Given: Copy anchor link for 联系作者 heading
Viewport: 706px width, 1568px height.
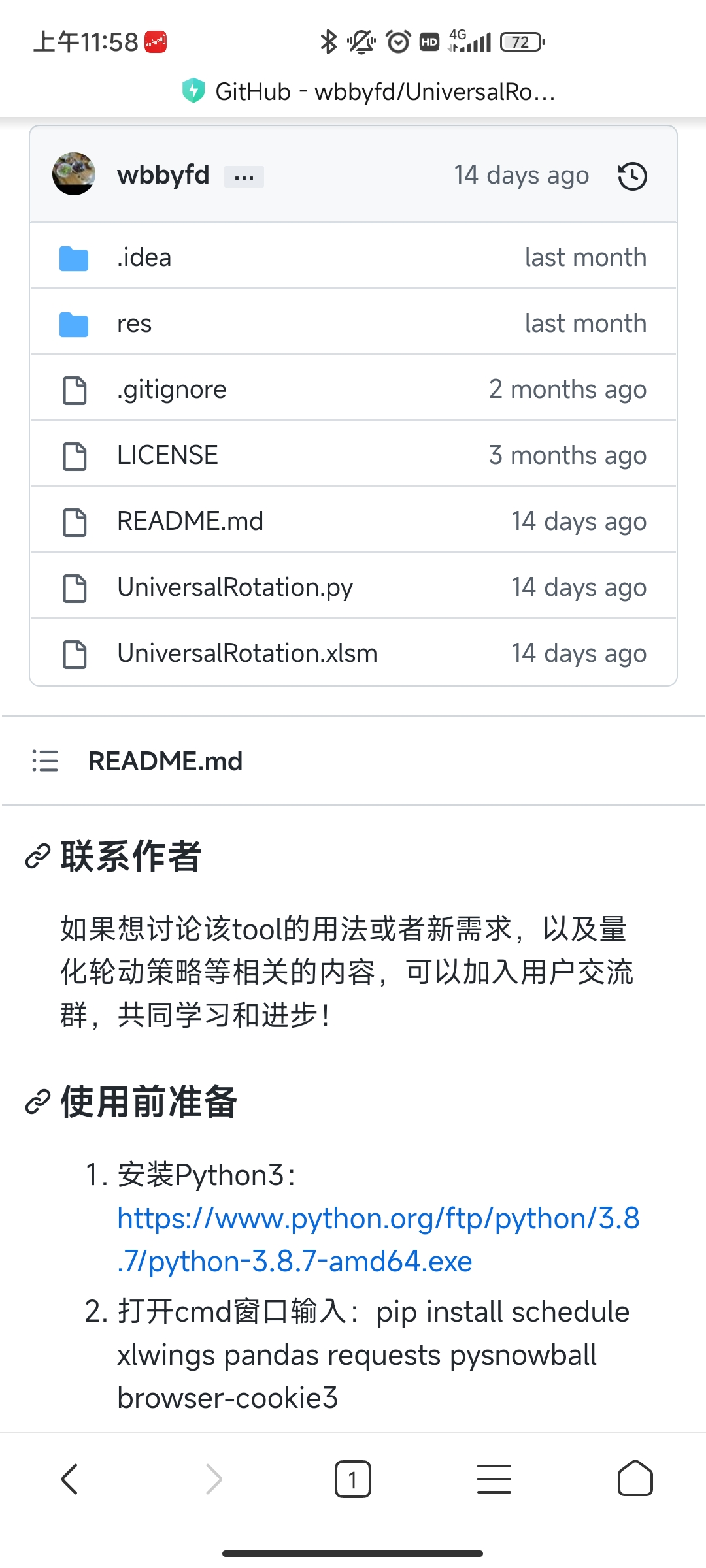Looking at the screenshot, I should 38,856.
